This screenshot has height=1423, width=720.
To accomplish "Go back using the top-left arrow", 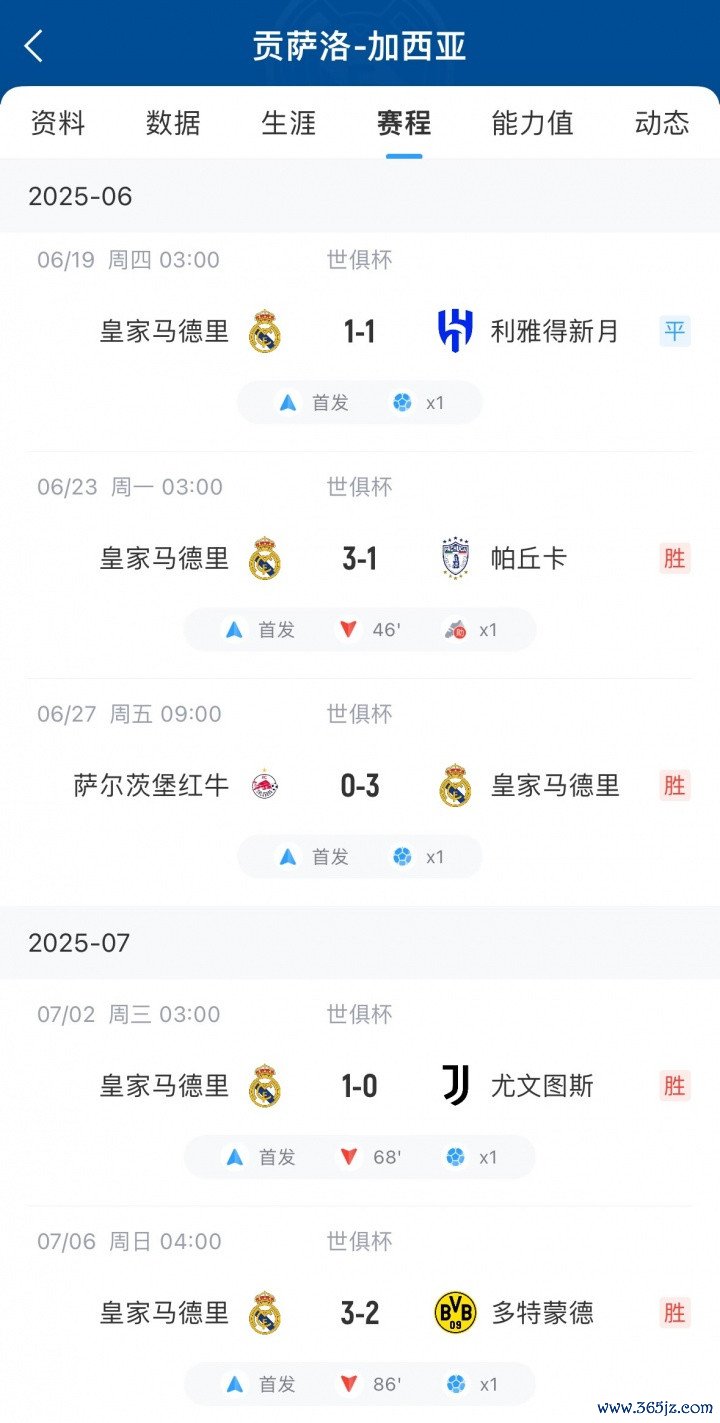I will tap(34, 46).
